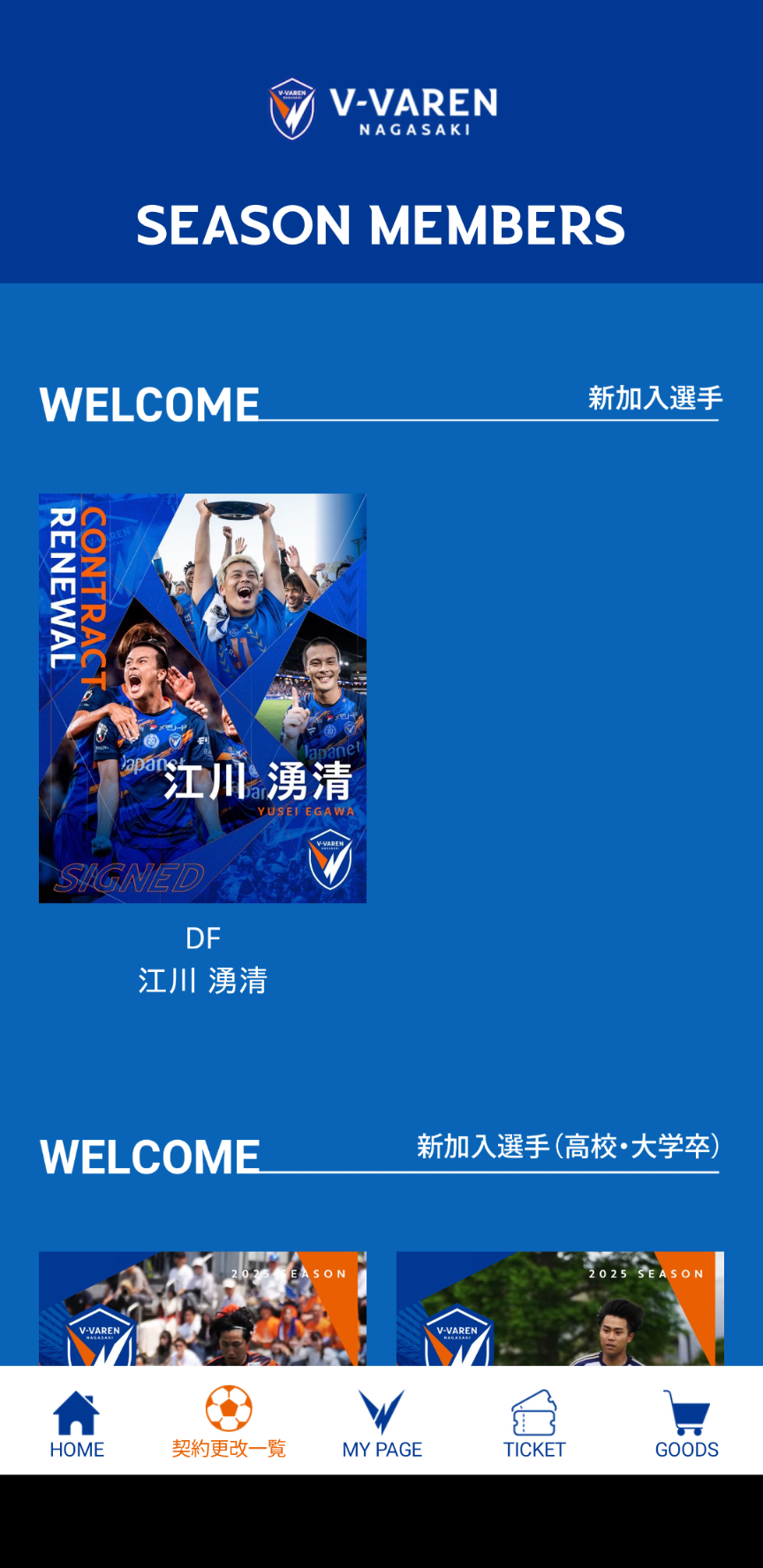Viewport: 763px width, 1568px height.
Task: Go to the HOME tab
Action: coord(77,1421)
